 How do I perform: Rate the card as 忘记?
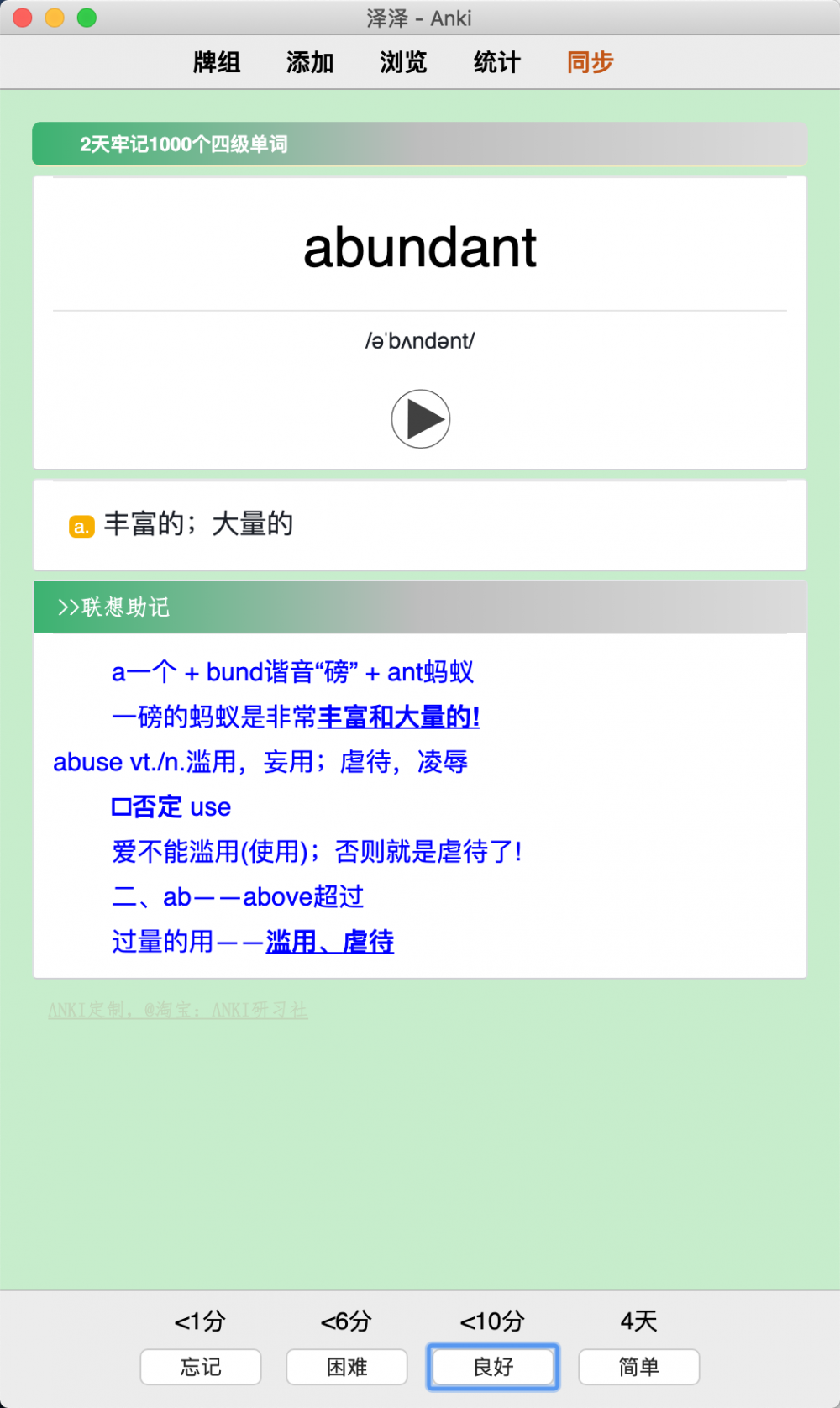(201, 1367)
